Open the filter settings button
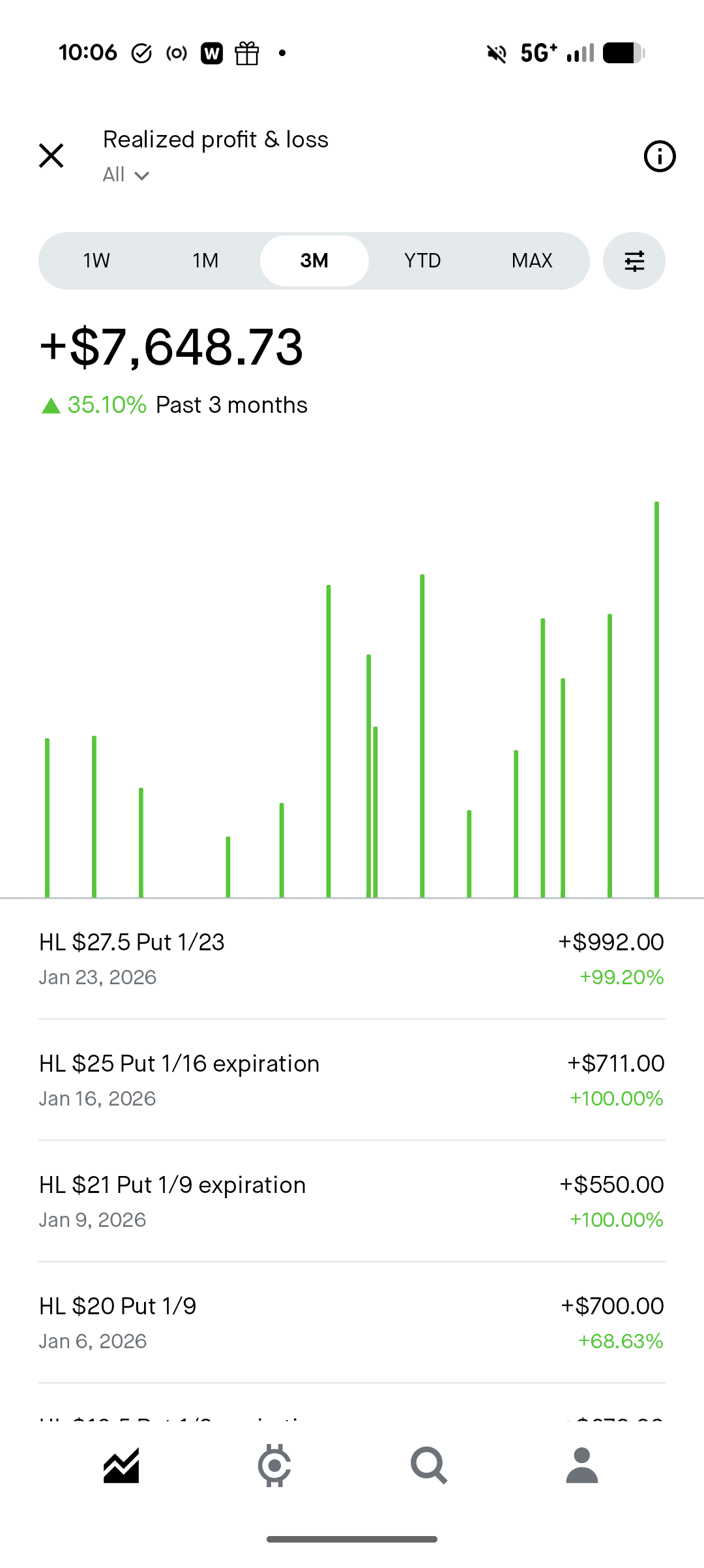This screenshot has height=1568, width=704. coord(634,261)
